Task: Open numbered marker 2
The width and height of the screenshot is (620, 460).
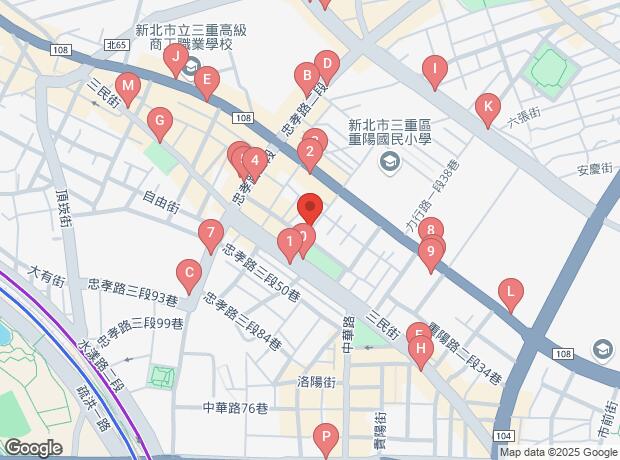Action: pyautogui.click(x=310, y=153)
